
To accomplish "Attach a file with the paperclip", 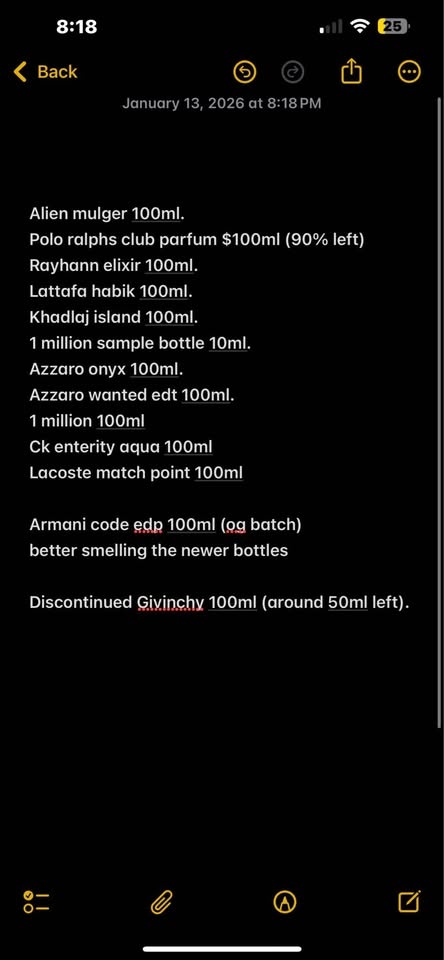I will [162, 901].
